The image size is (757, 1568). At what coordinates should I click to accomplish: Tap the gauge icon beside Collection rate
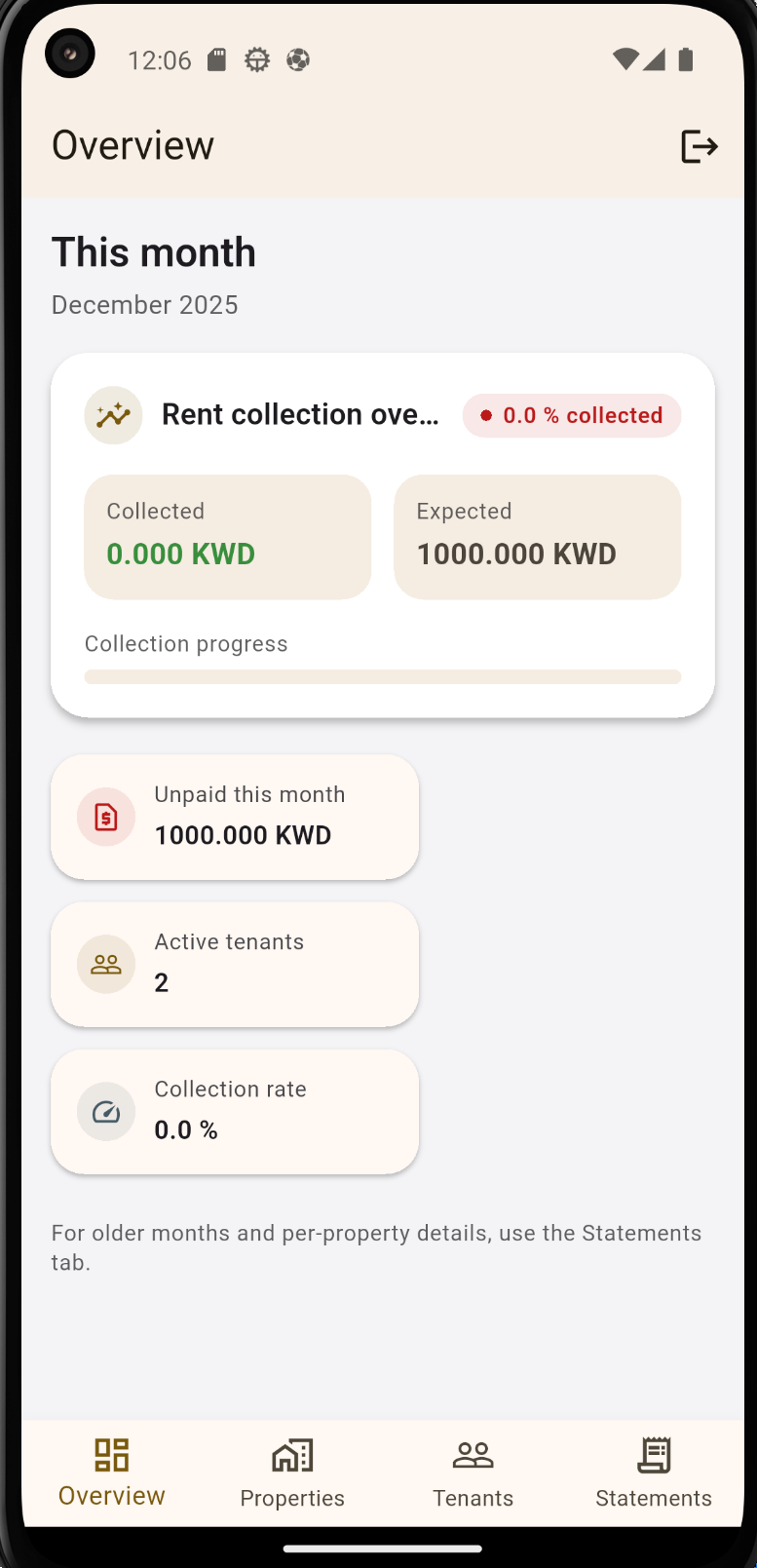(x=105, y=1111)
